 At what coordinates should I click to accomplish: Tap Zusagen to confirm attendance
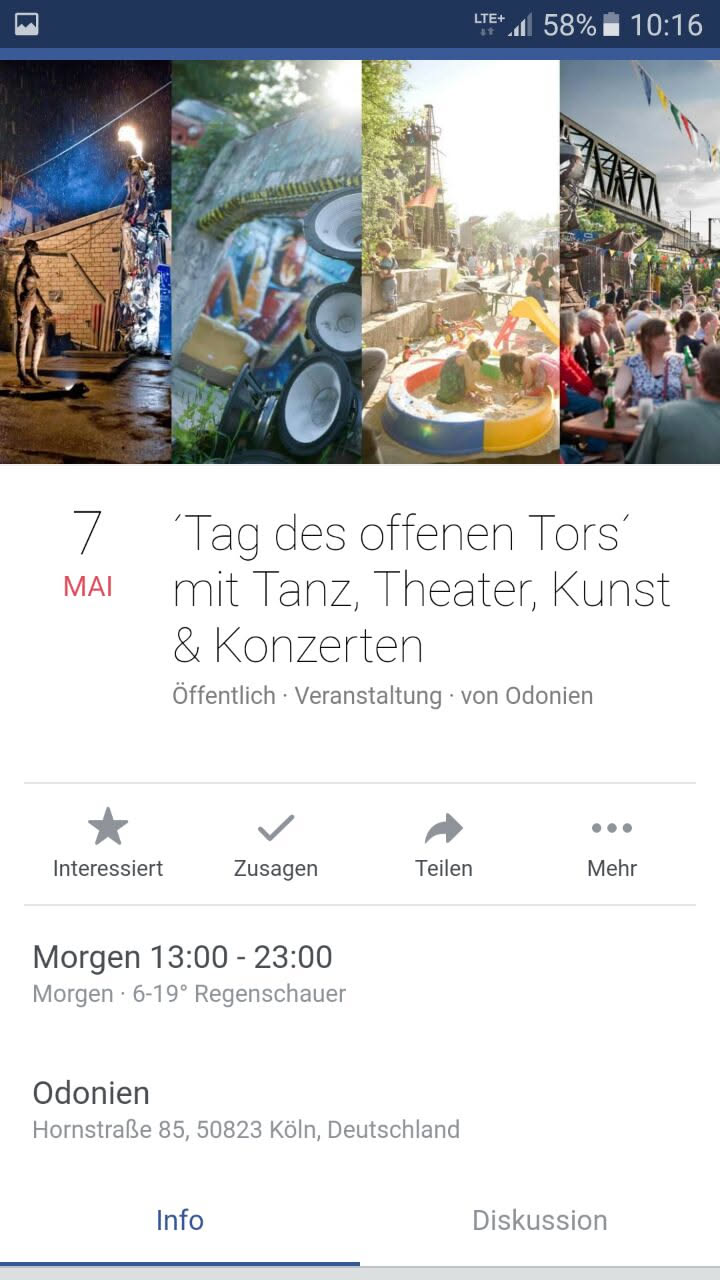276,844
